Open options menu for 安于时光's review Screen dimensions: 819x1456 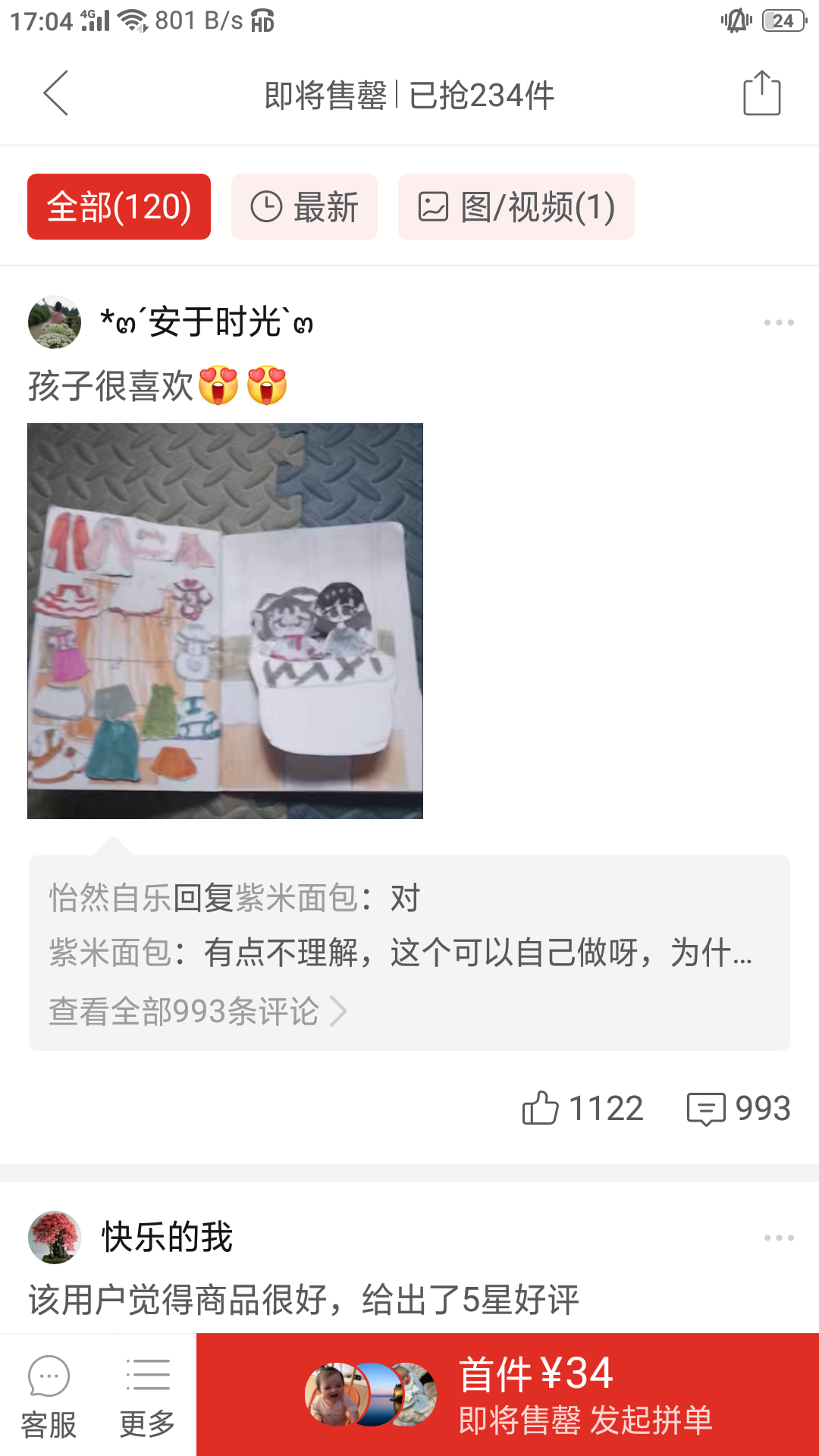[x=779, y=323]
